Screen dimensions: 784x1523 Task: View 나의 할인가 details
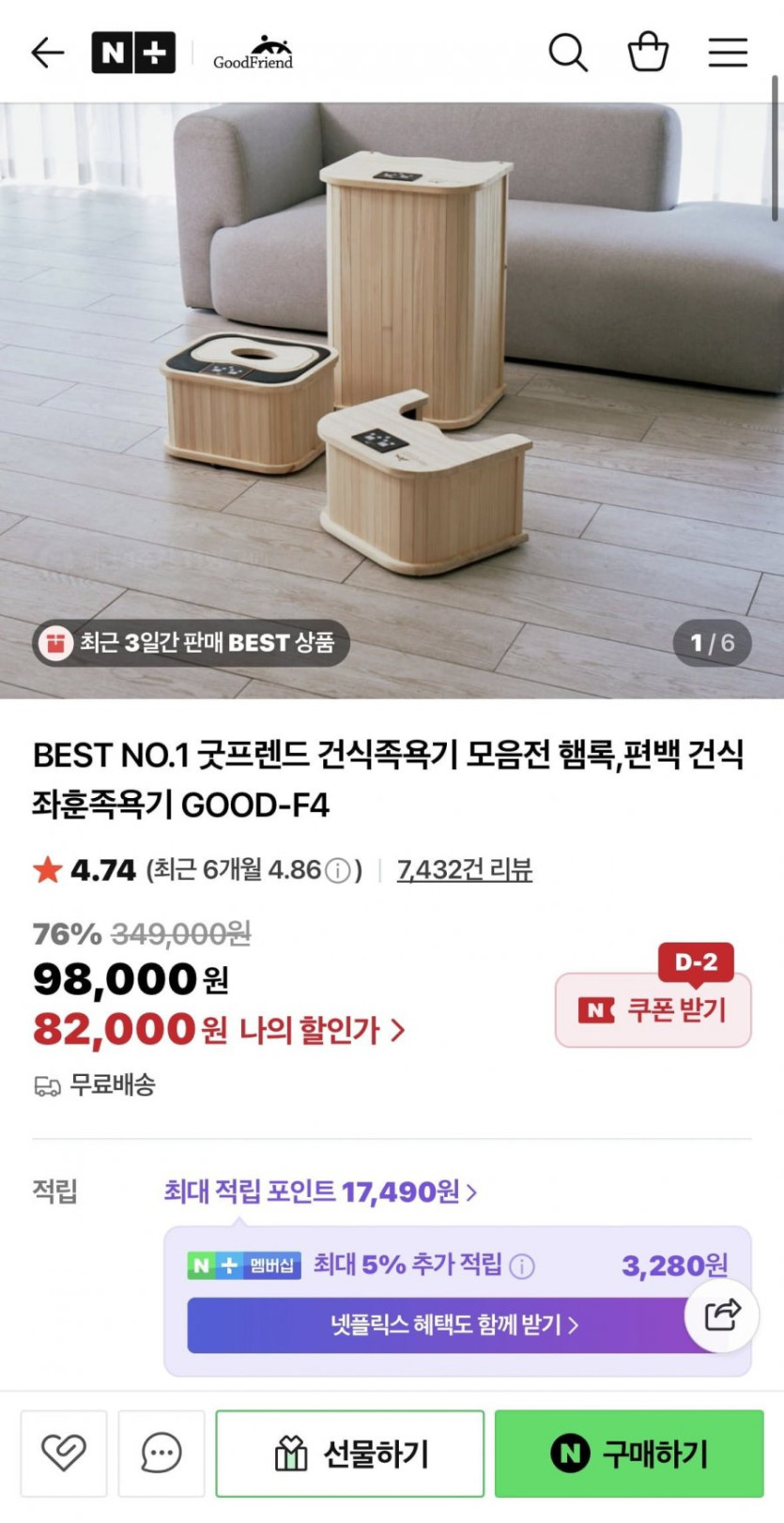tap(322, 1030)
